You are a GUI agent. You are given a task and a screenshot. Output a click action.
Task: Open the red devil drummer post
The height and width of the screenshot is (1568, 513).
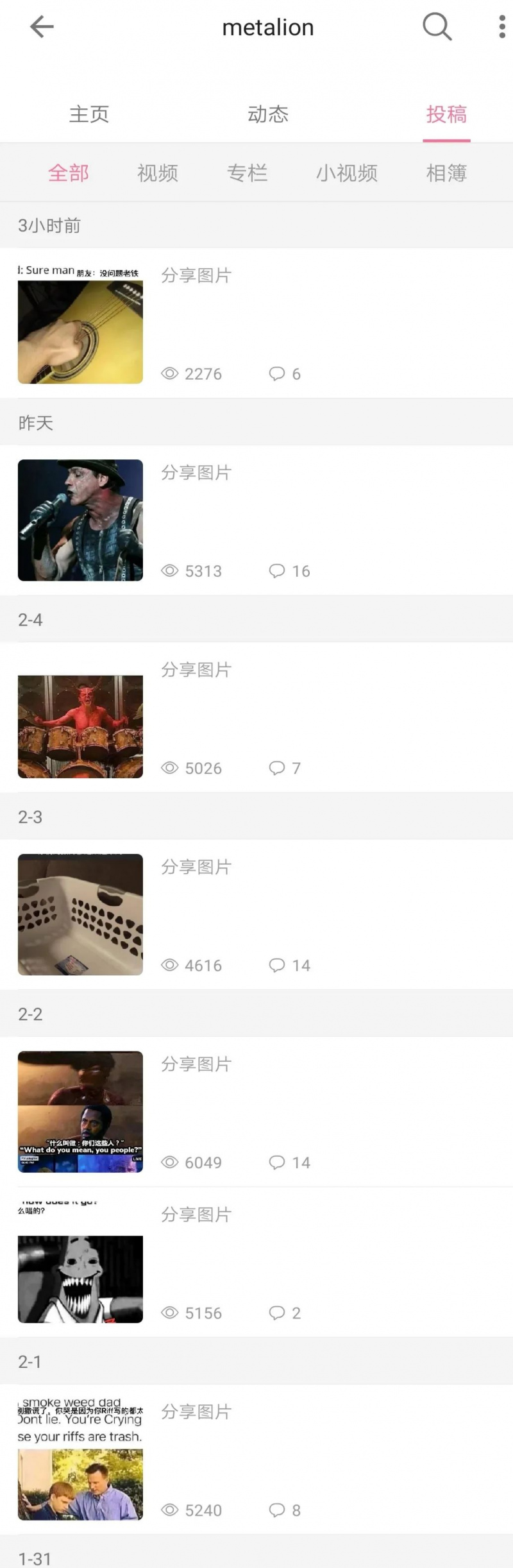click(81, 726)
